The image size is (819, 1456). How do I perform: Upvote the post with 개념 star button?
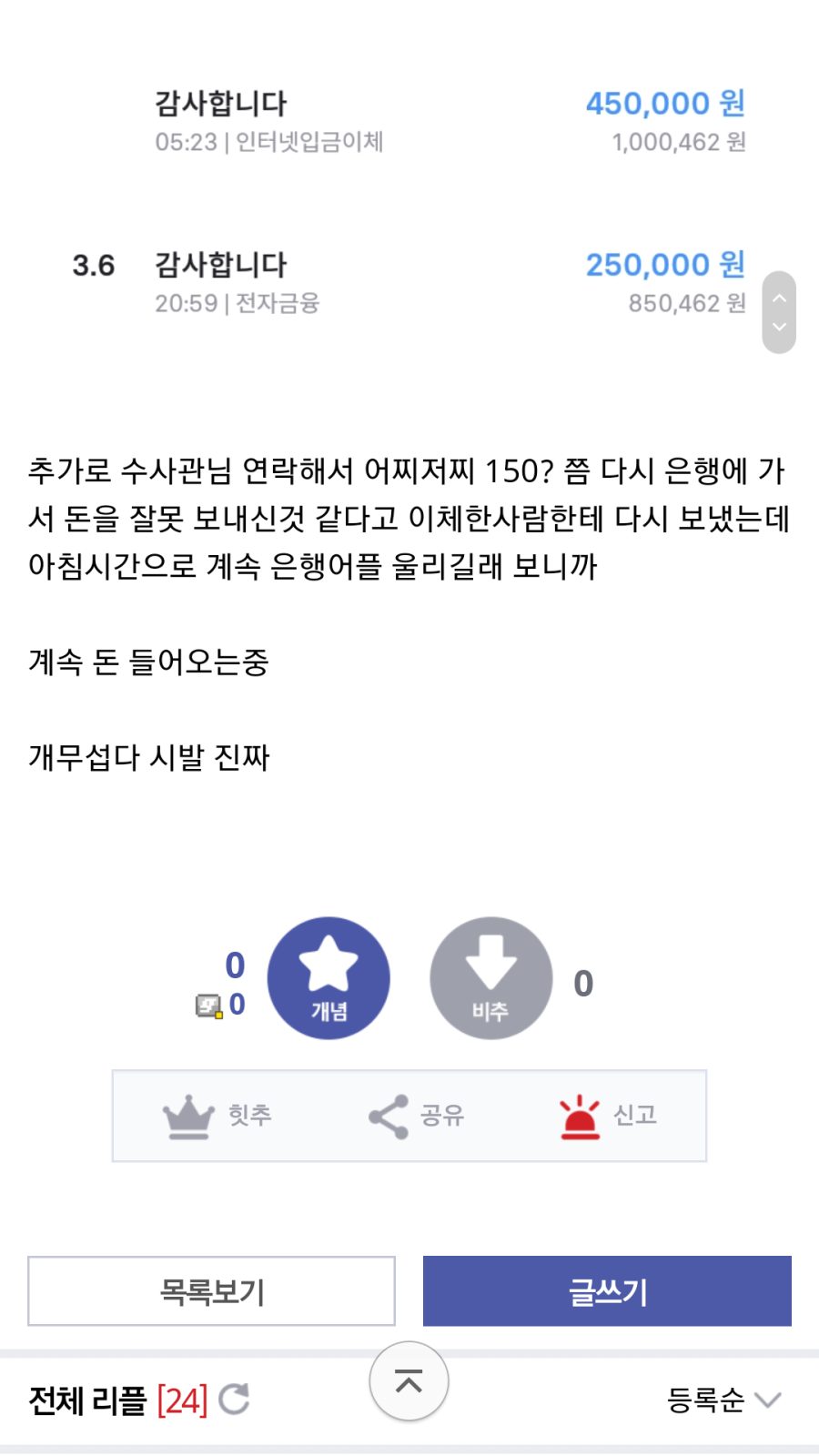pos(329,978)
